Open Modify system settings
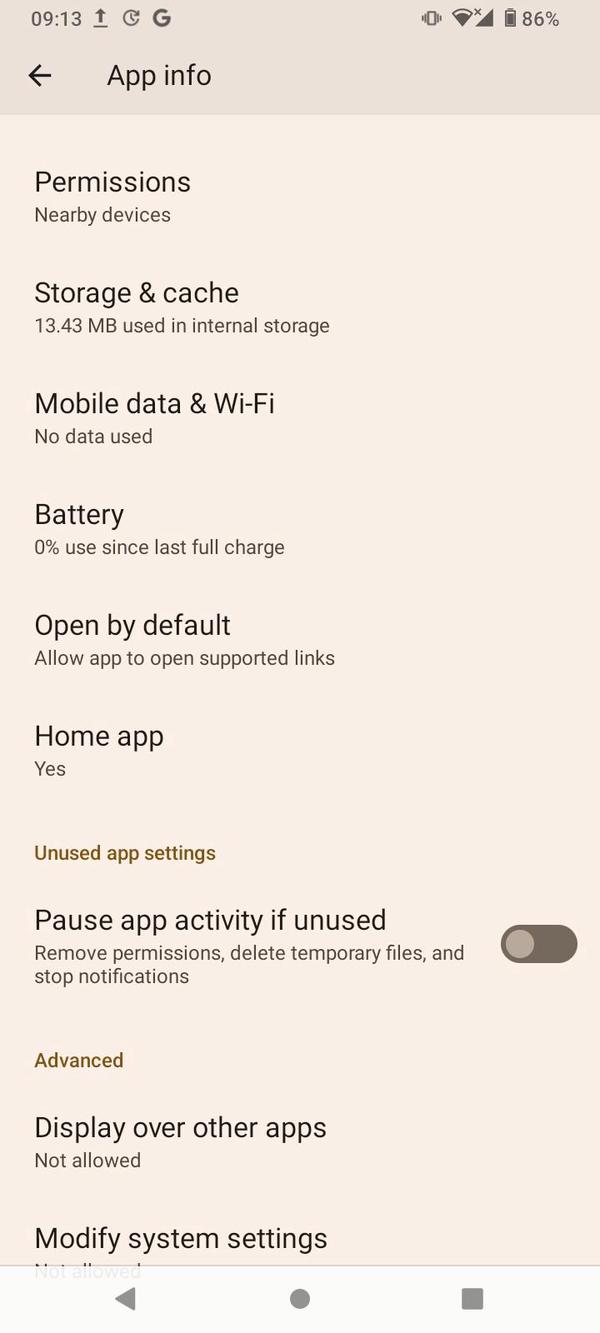Viewport: 600px width, 1333px height. 180,1240
